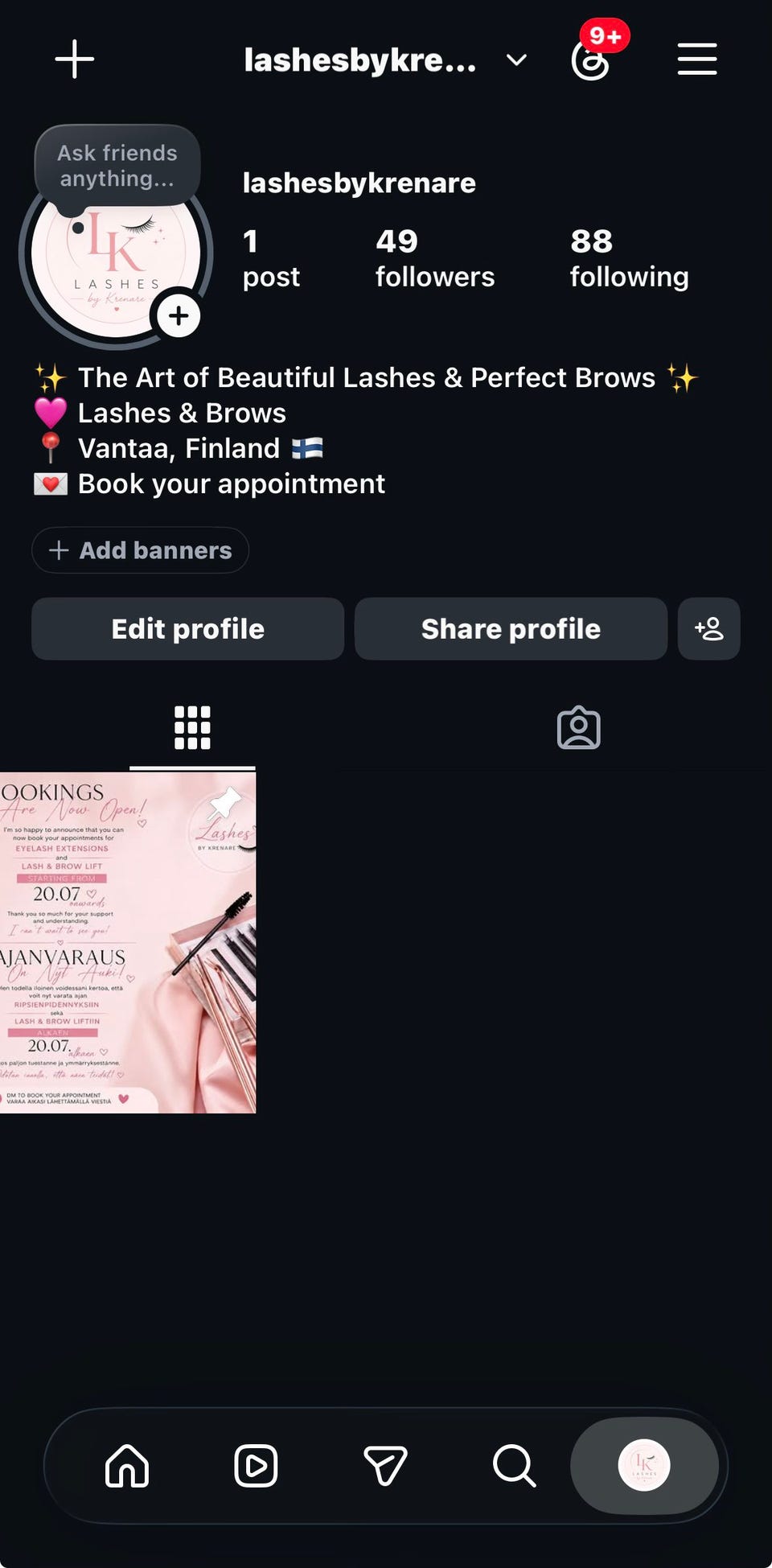772x1568 pixels.
Task: Tap the profile avatar tab in bottom bar
Action: pos(644,1466)
